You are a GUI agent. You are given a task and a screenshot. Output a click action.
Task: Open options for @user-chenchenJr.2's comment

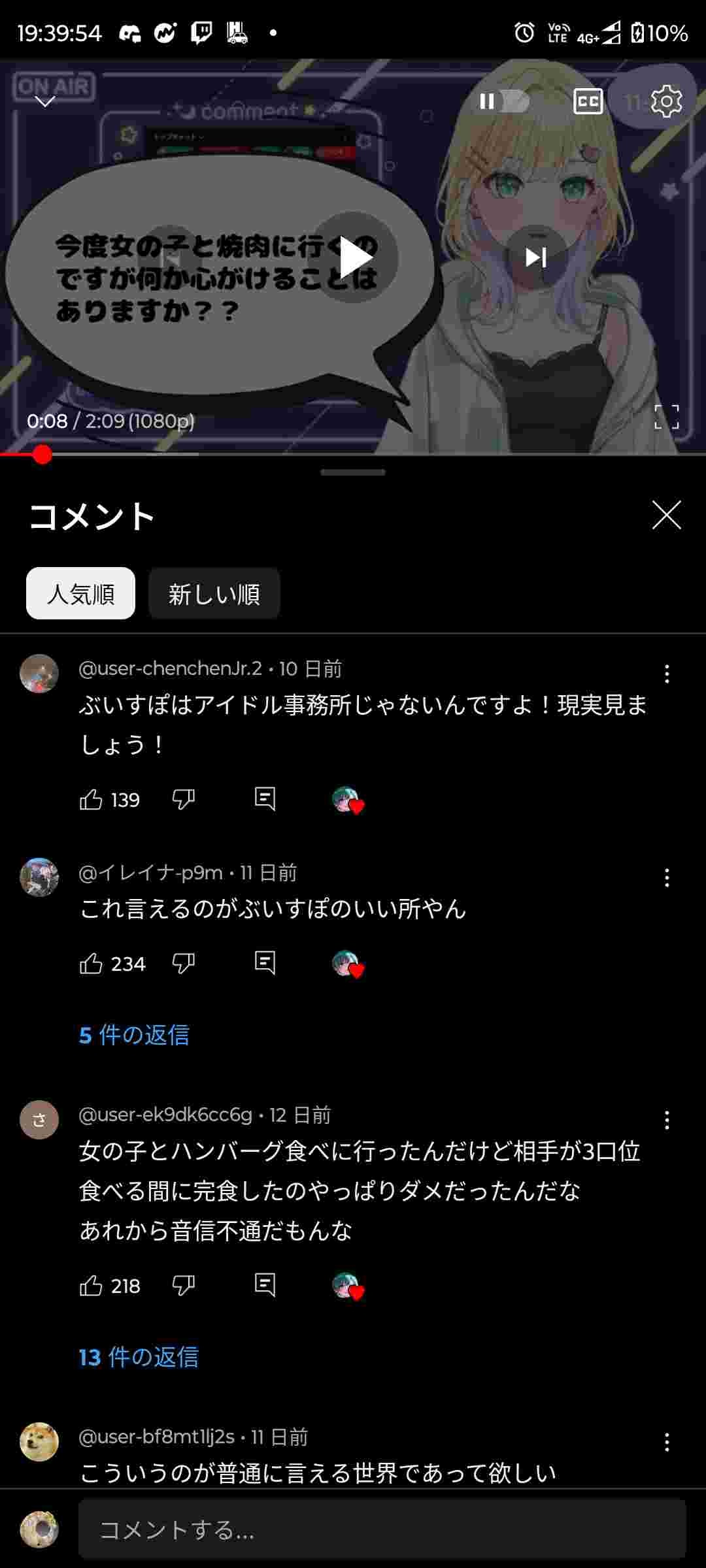tap(666, 674)
